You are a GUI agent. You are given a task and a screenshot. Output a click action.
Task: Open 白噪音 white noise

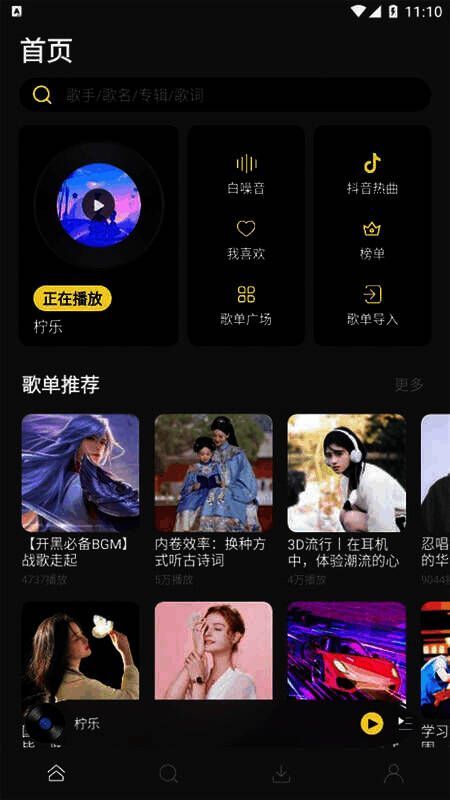tap(246, 174)
